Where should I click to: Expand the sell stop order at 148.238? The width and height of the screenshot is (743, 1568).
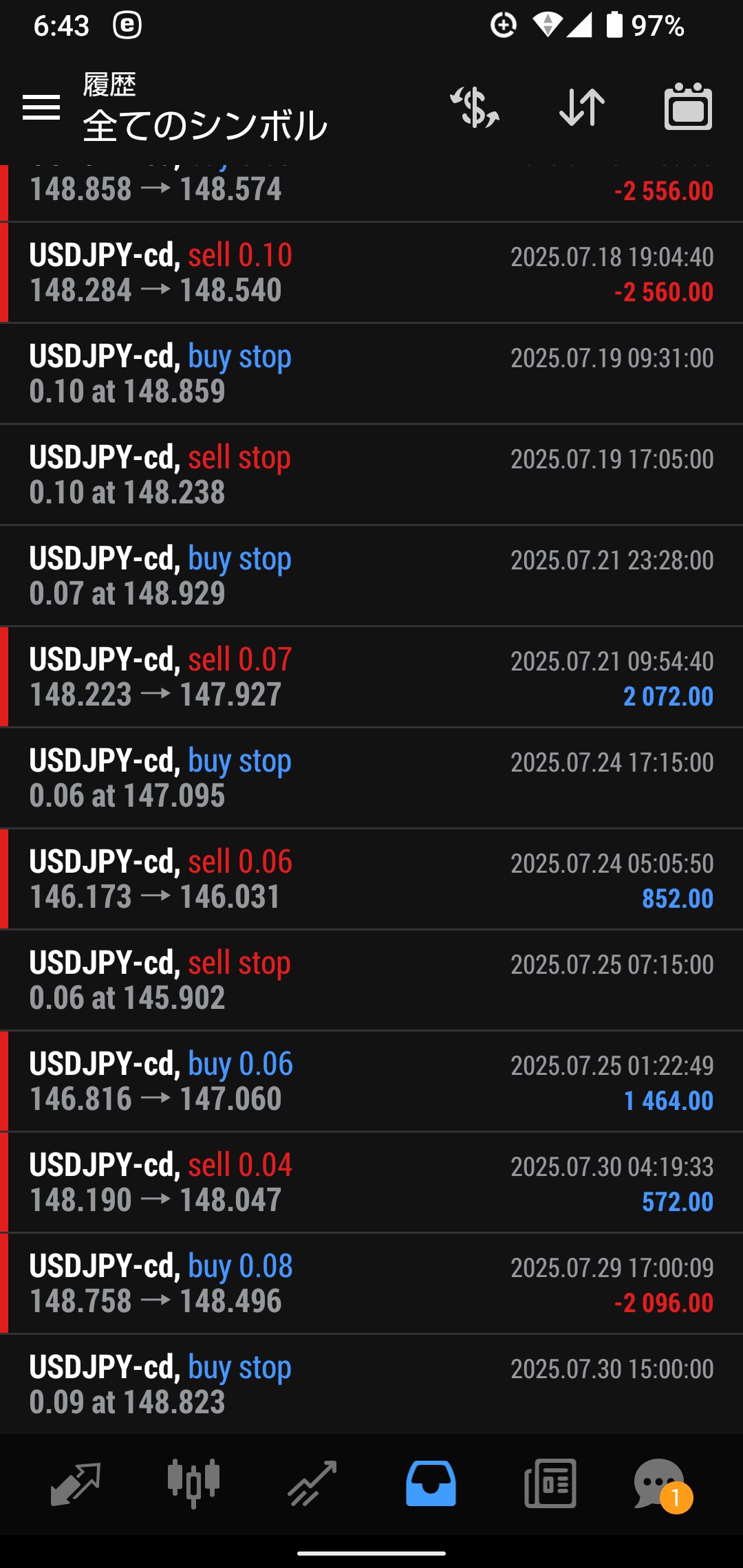tap(371, 475)
